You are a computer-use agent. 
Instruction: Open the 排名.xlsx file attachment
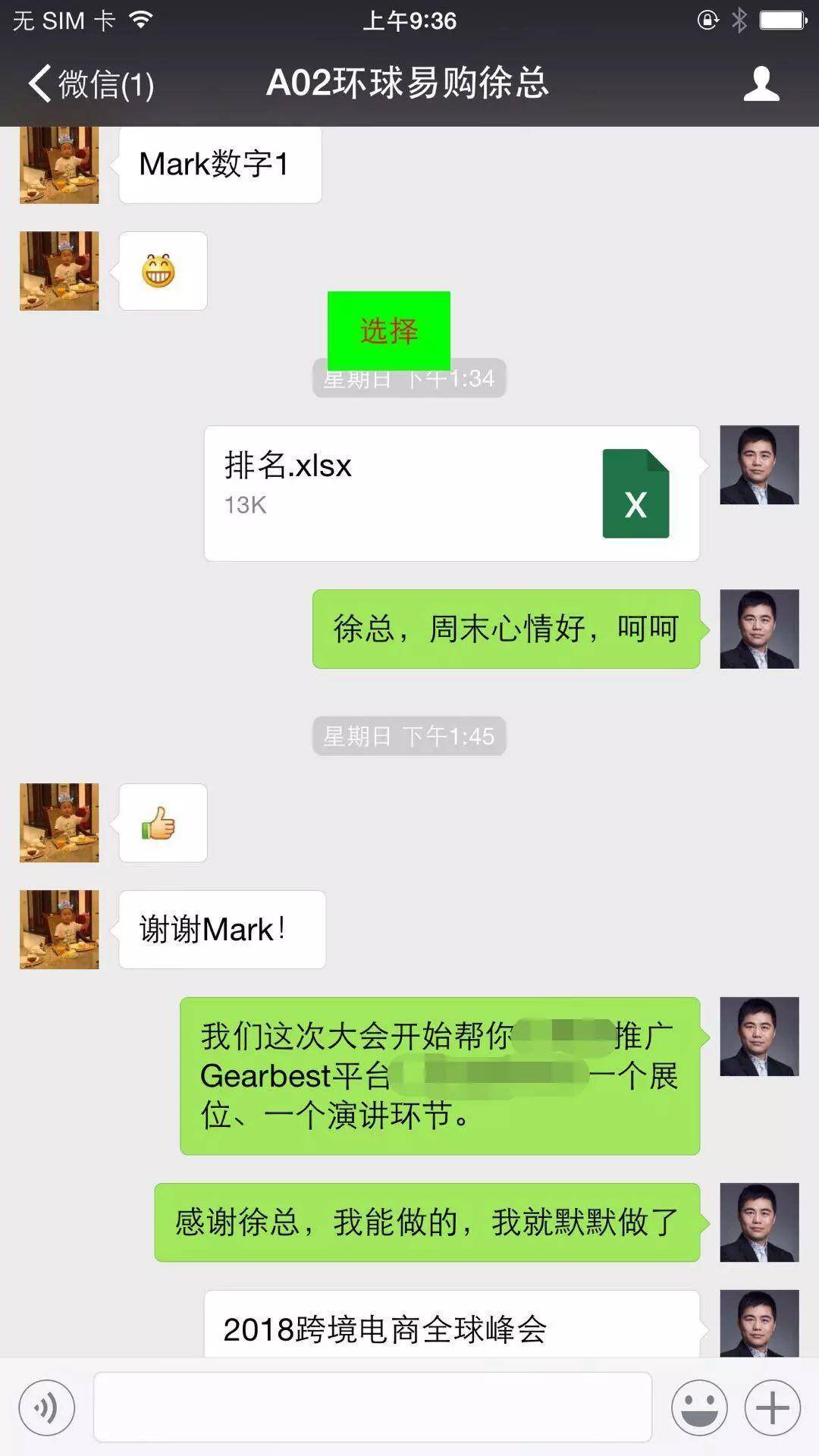[451, 493]
